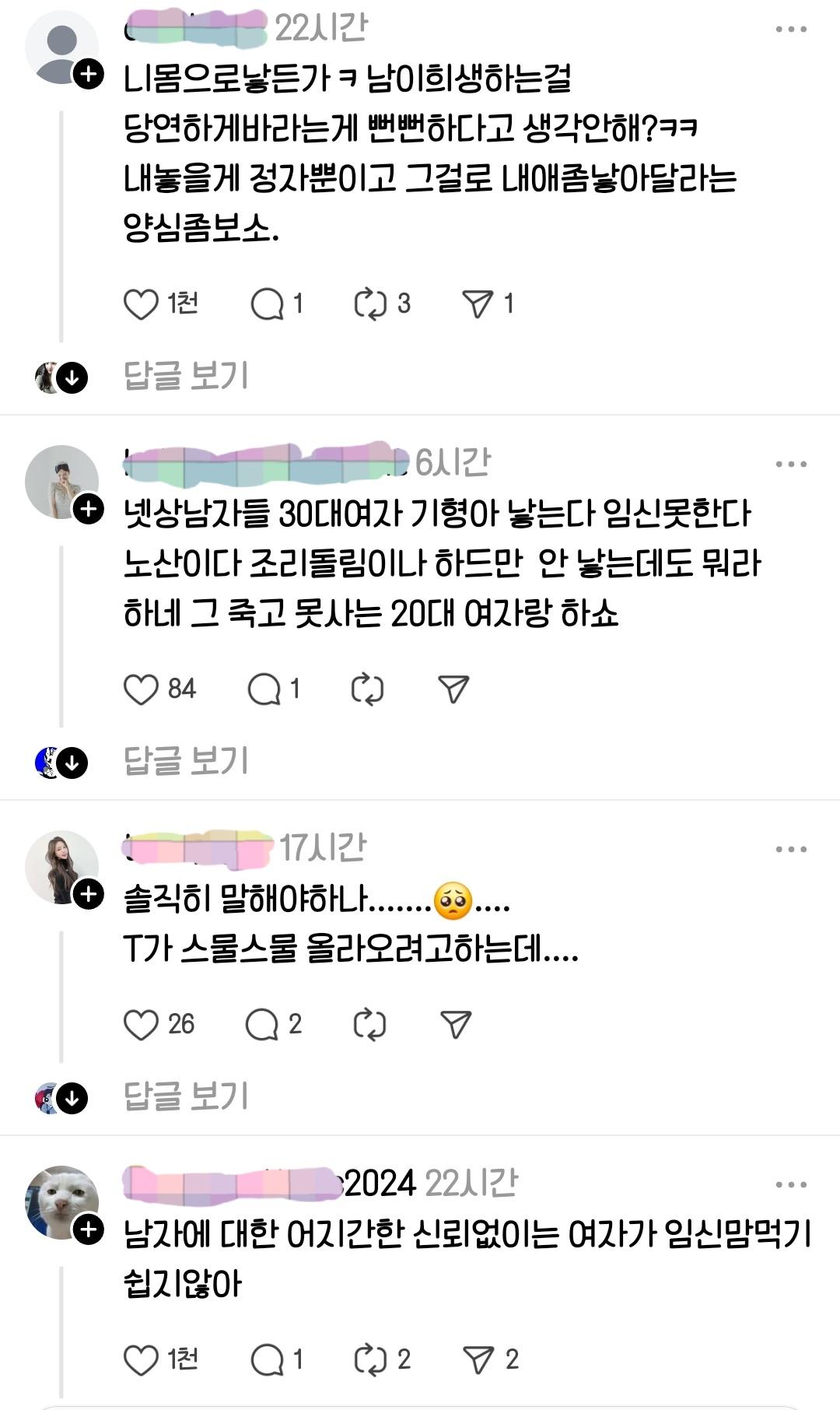Repost the comment starting 니몸으로낳든가
Image resolution: width=840 pixels, height=1410 pixels.
click(370, 304)
